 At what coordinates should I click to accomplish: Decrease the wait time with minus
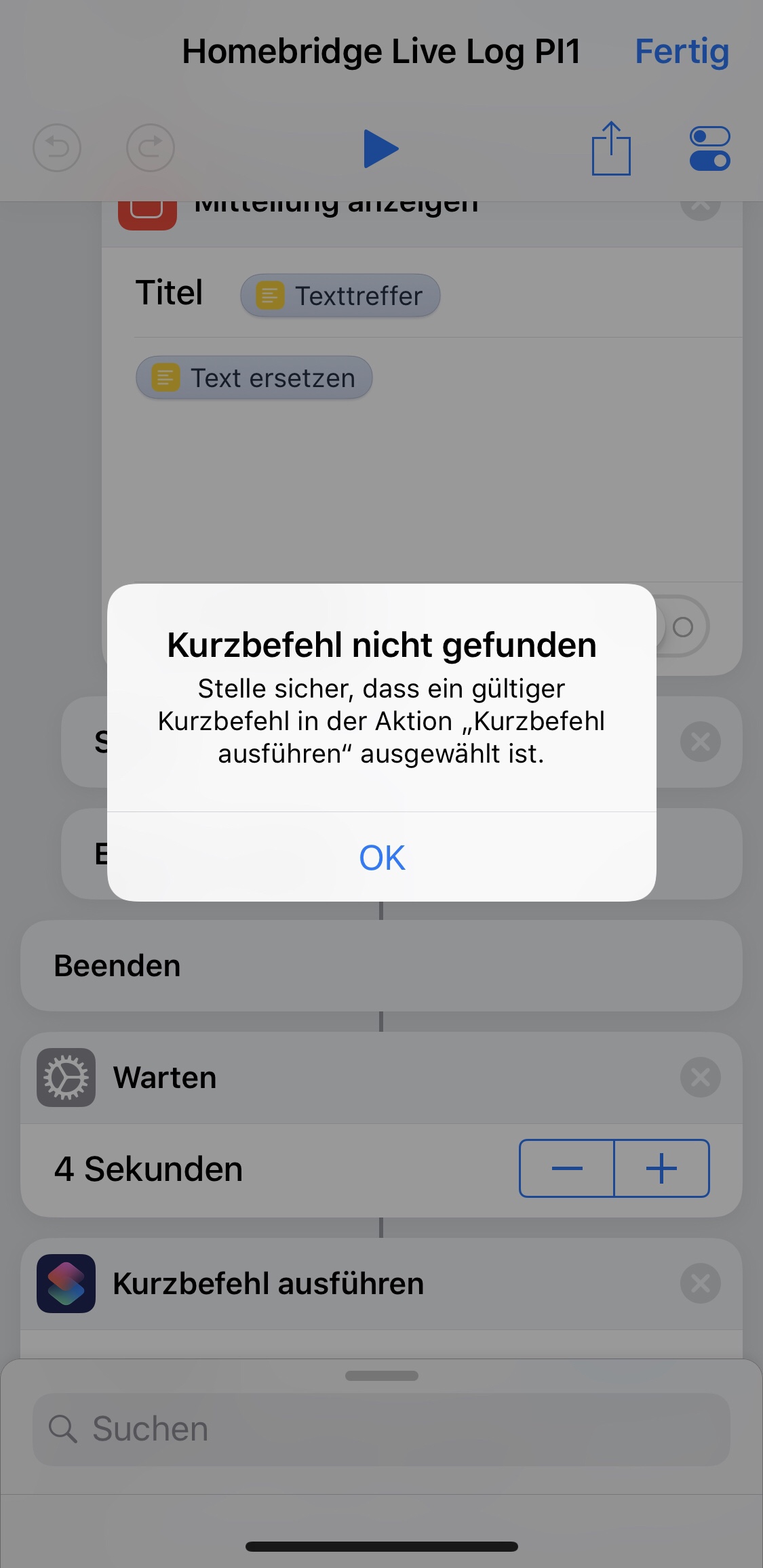pyautogui.click(x=567, y=1168)
